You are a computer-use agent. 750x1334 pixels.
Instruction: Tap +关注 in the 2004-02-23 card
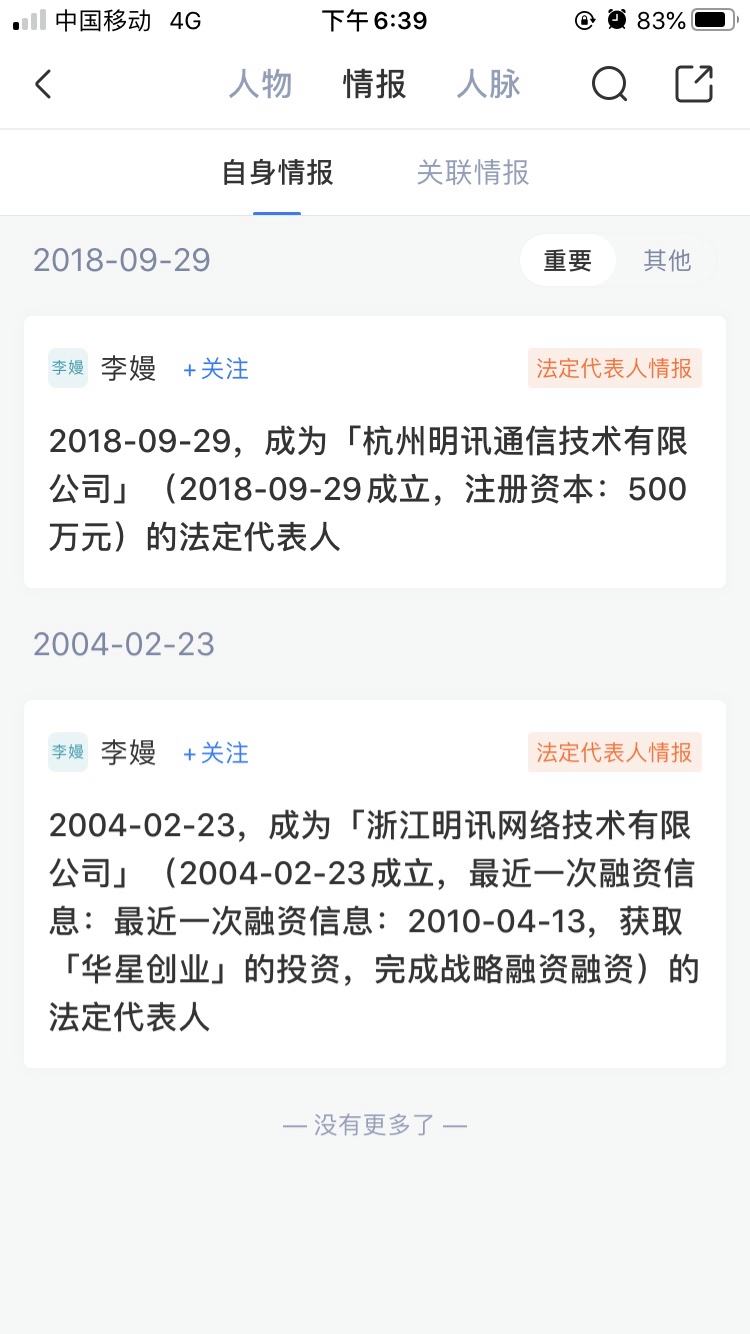tap(216, 753)
